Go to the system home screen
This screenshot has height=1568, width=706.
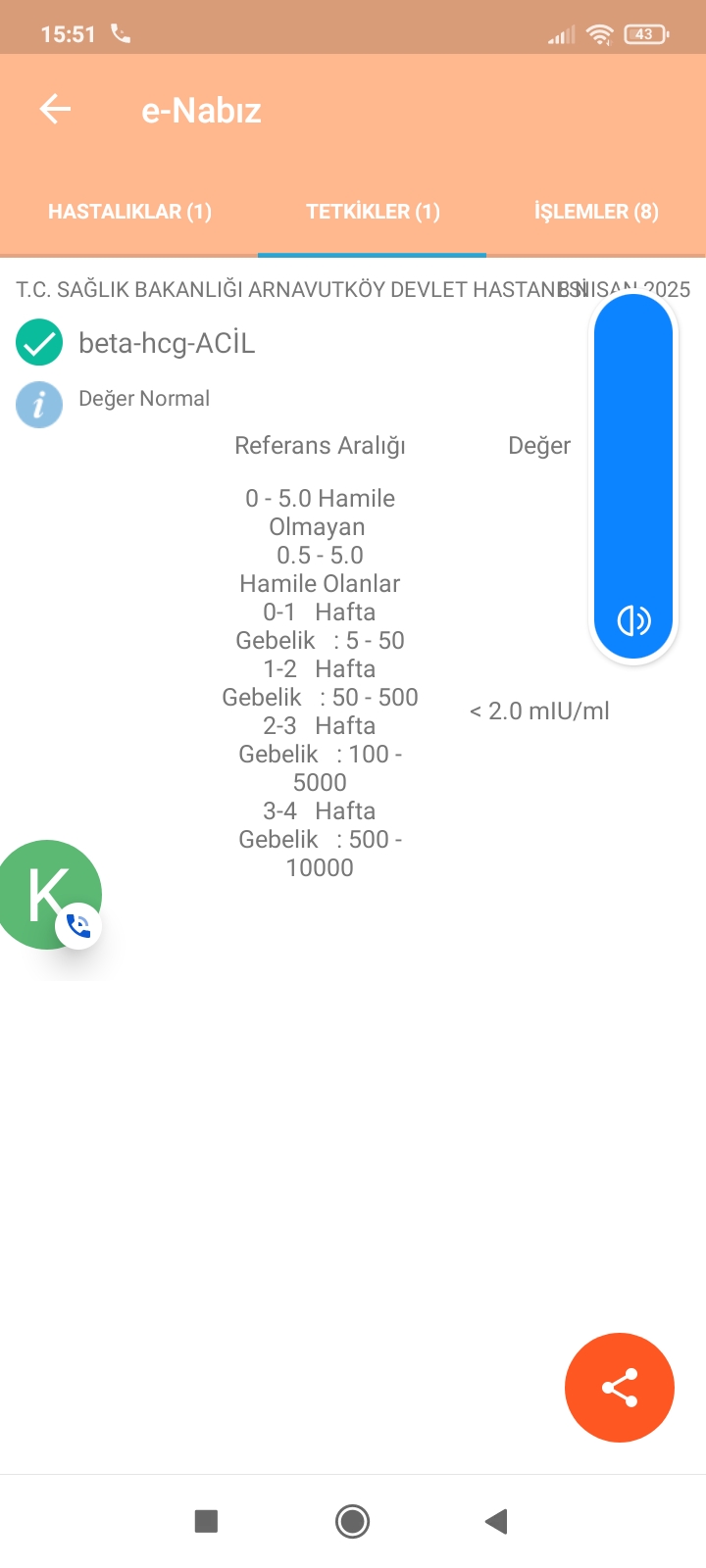352,1521
